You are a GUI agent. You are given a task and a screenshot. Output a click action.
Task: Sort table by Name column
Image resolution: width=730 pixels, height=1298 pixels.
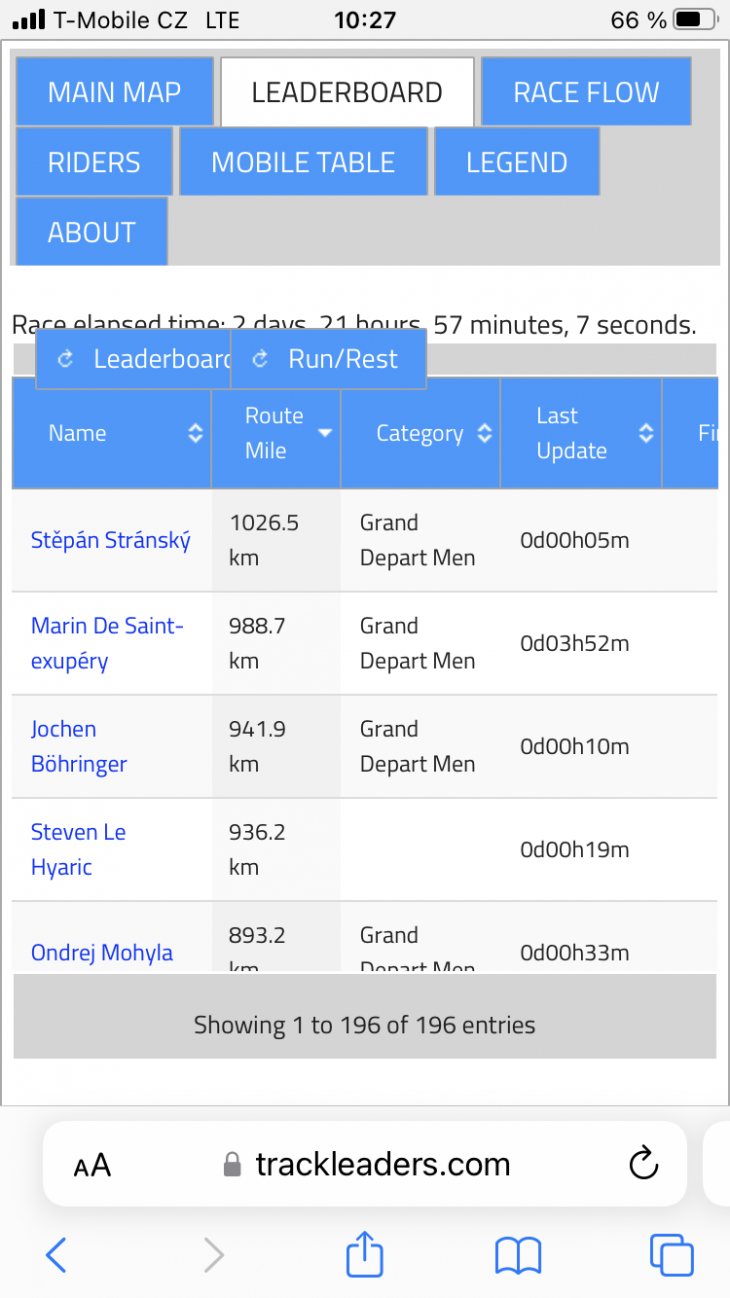click(112, 433)
